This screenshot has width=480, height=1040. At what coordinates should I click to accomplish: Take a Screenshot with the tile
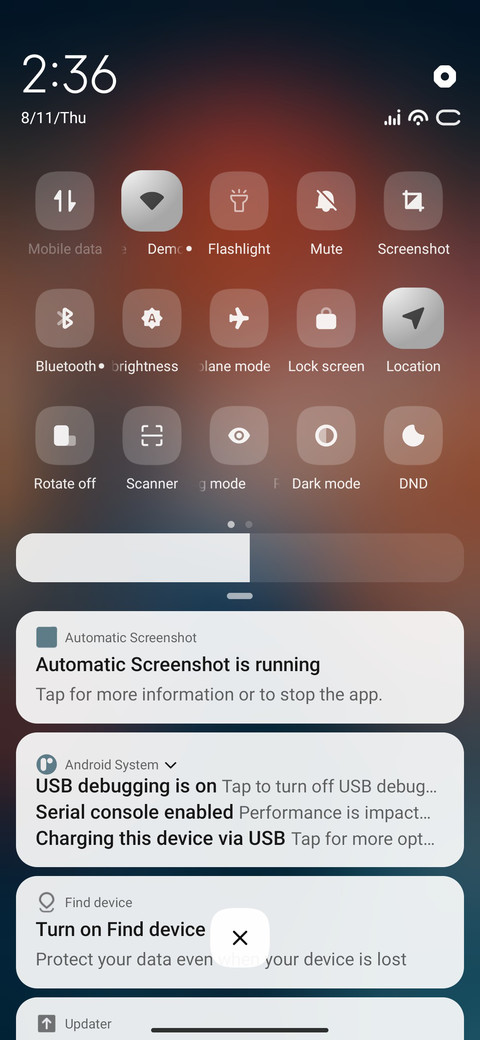[x=413, y=201]
